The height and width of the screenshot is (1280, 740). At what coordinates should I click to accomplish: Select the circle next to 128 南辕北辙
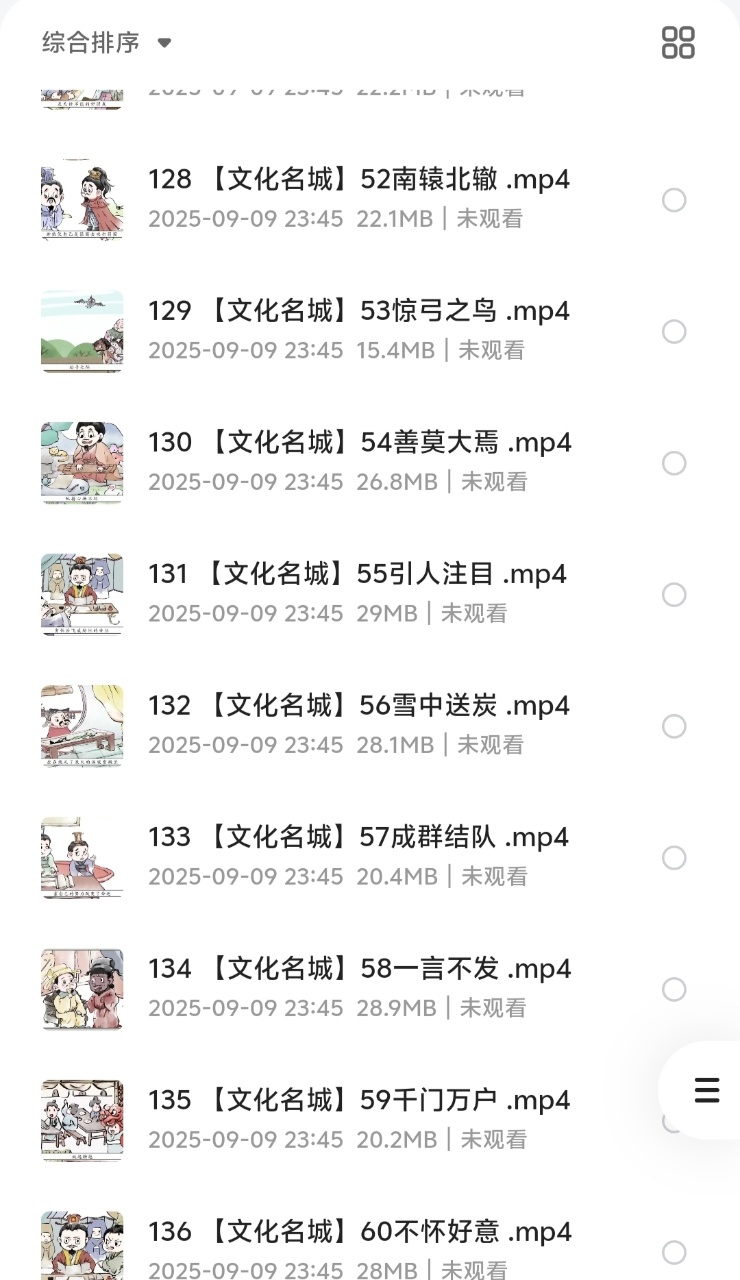pos(673,199)
